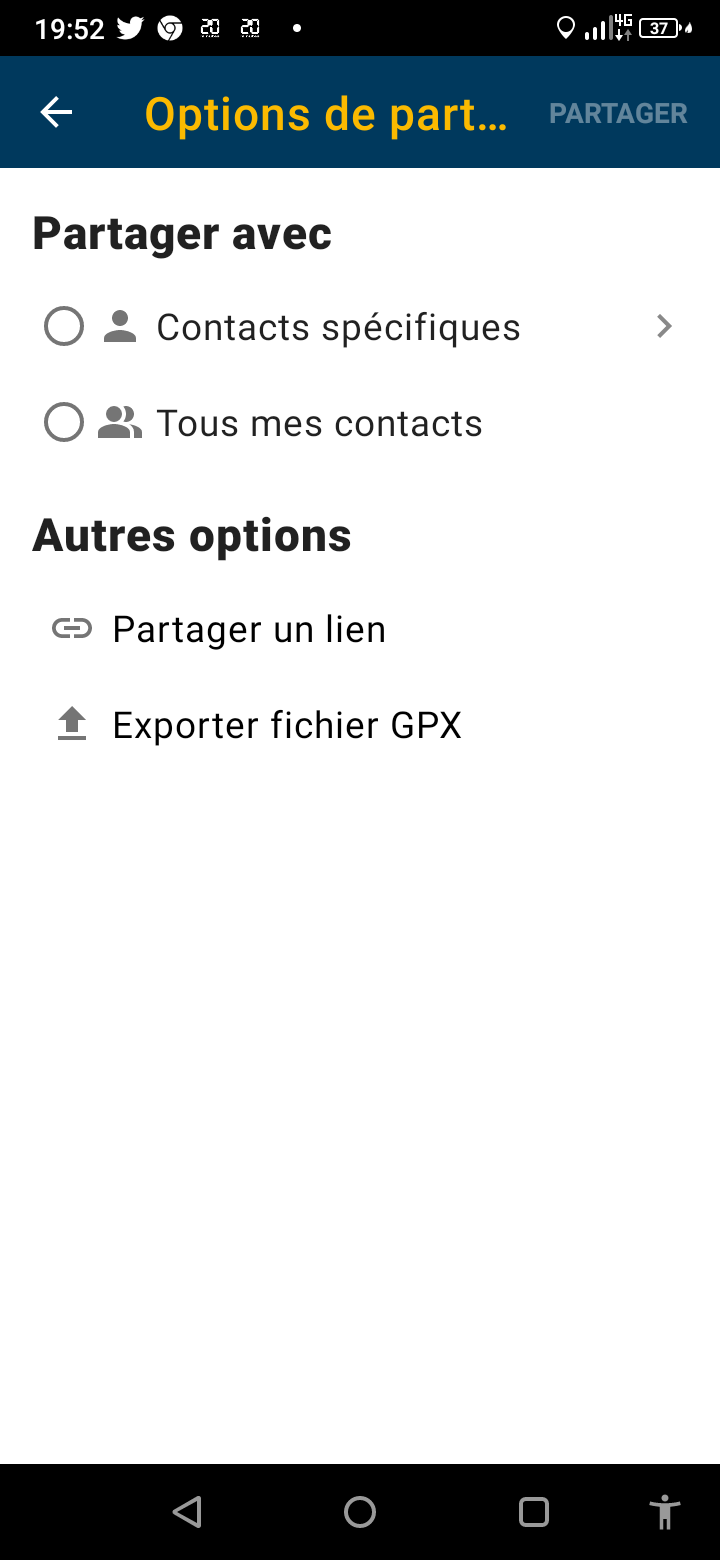Open Partager un lien
The image size is (720, 1560).
click(x=360, y=629)
